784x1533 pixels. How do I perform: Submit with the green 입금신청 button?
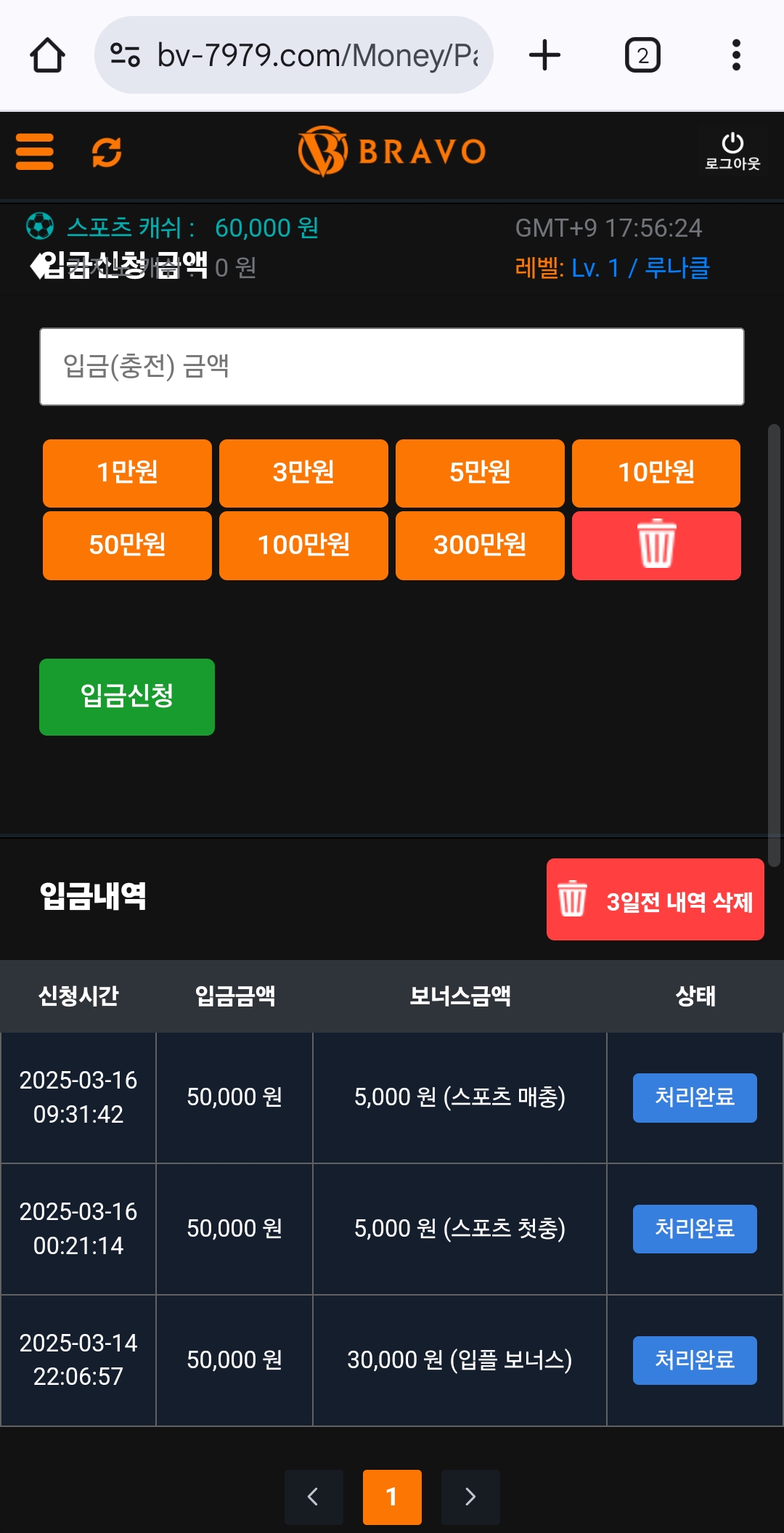pyautogui.click(x=127, y=697)
